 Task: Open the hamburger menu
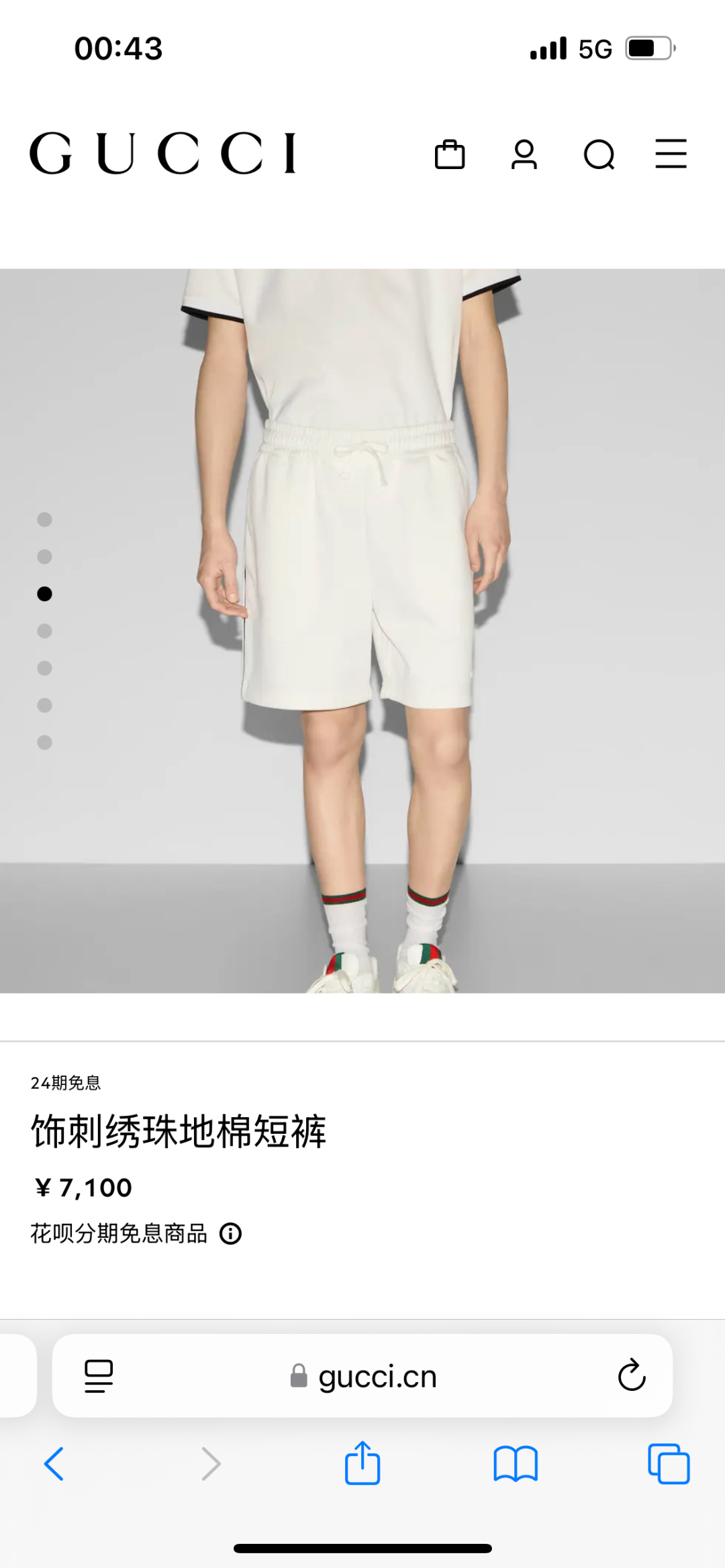tap(671, 154)
